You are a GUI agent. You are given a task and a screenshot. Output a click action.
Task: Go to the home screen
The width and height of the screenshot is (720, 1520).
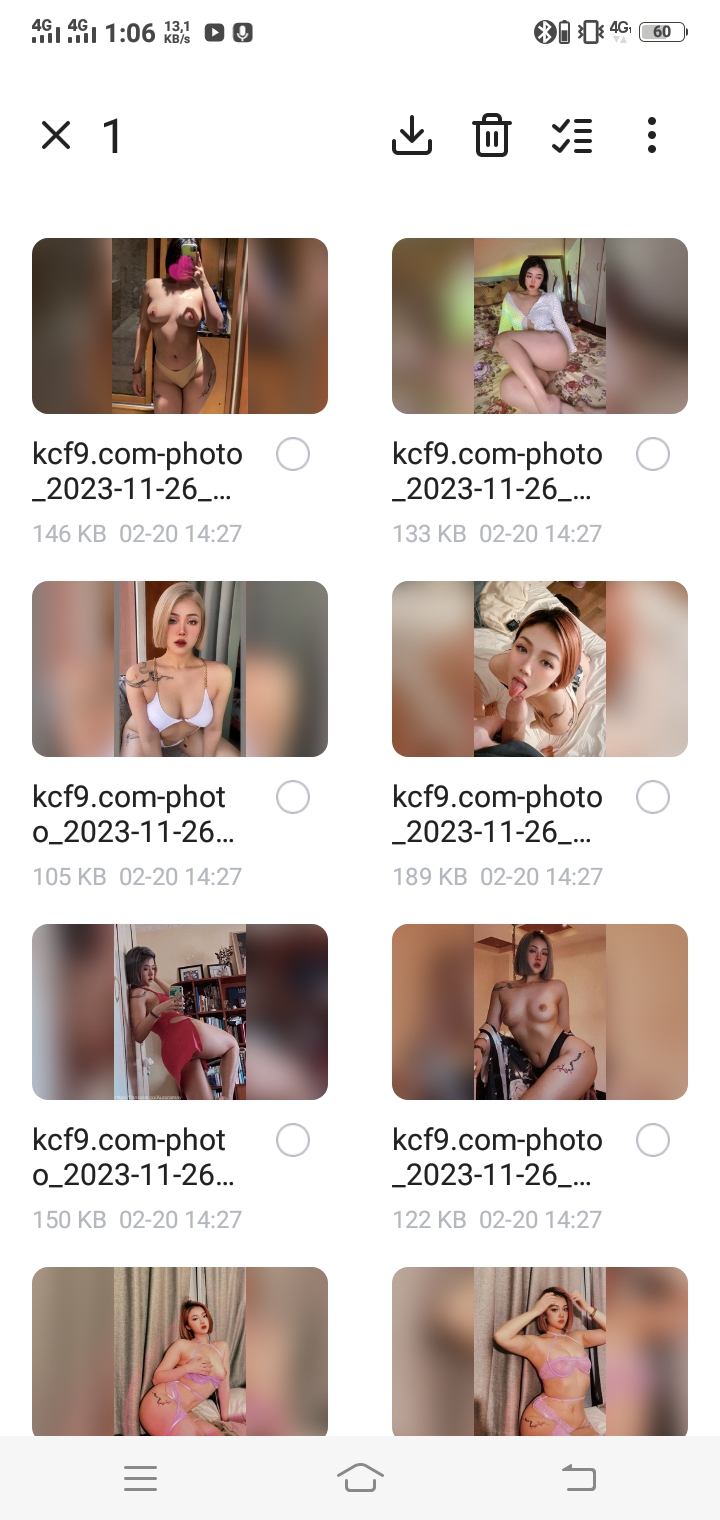pyautogui.click(x=360, y=1478)
